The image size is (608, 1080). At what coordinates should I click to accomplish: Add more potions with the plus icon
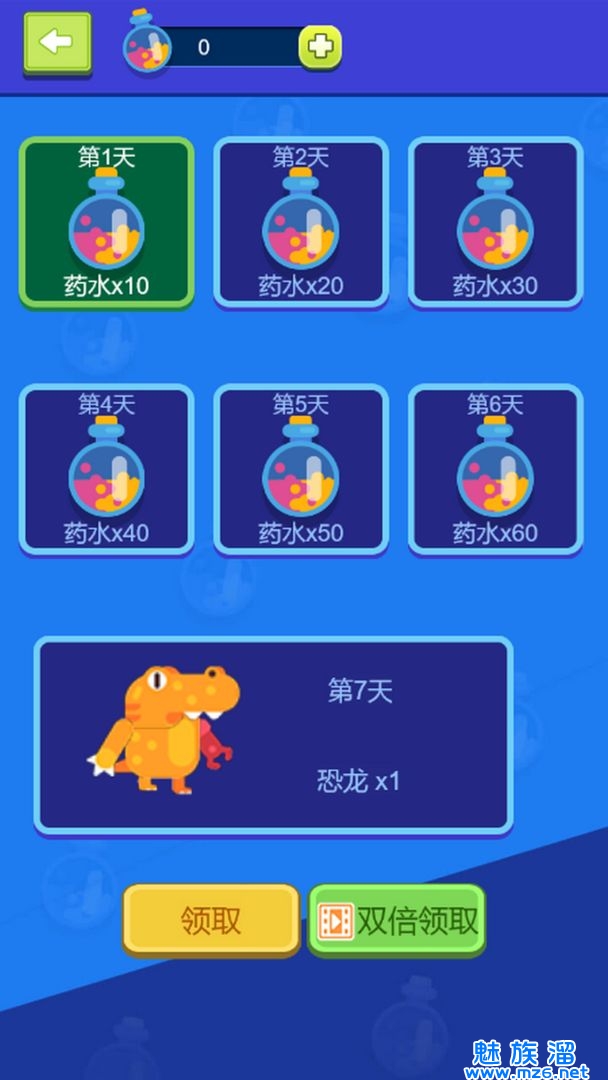click(x=320, y=46)
